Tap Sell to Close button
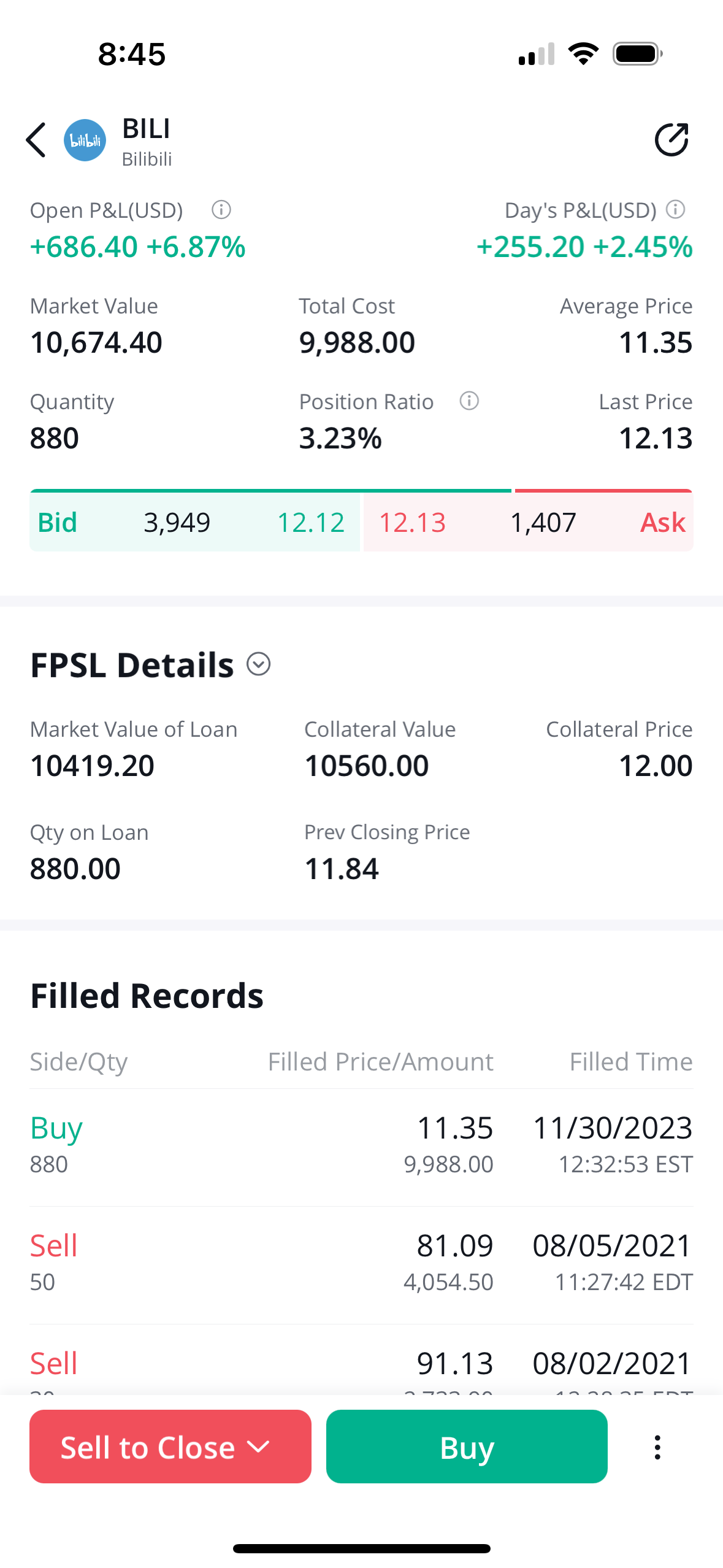 pos(170,1447)
